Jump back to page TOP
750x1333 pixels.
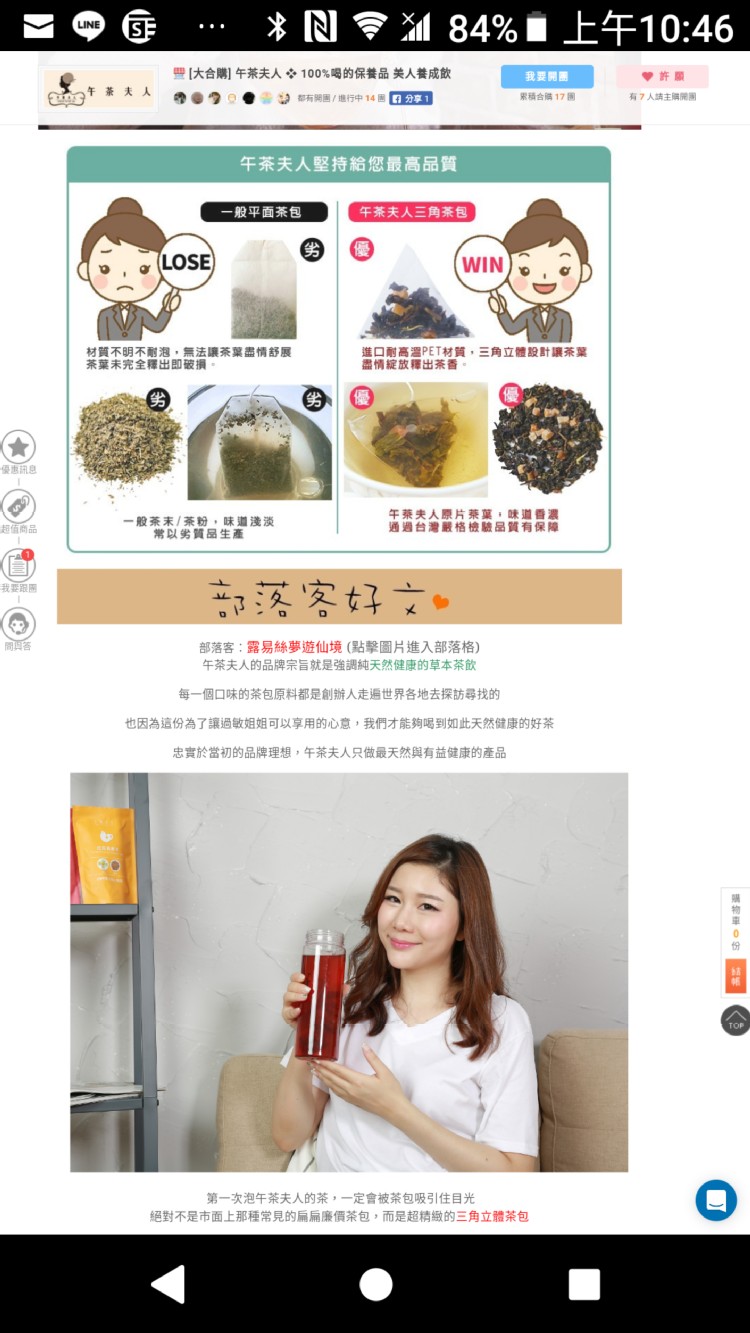(735, 1020)
